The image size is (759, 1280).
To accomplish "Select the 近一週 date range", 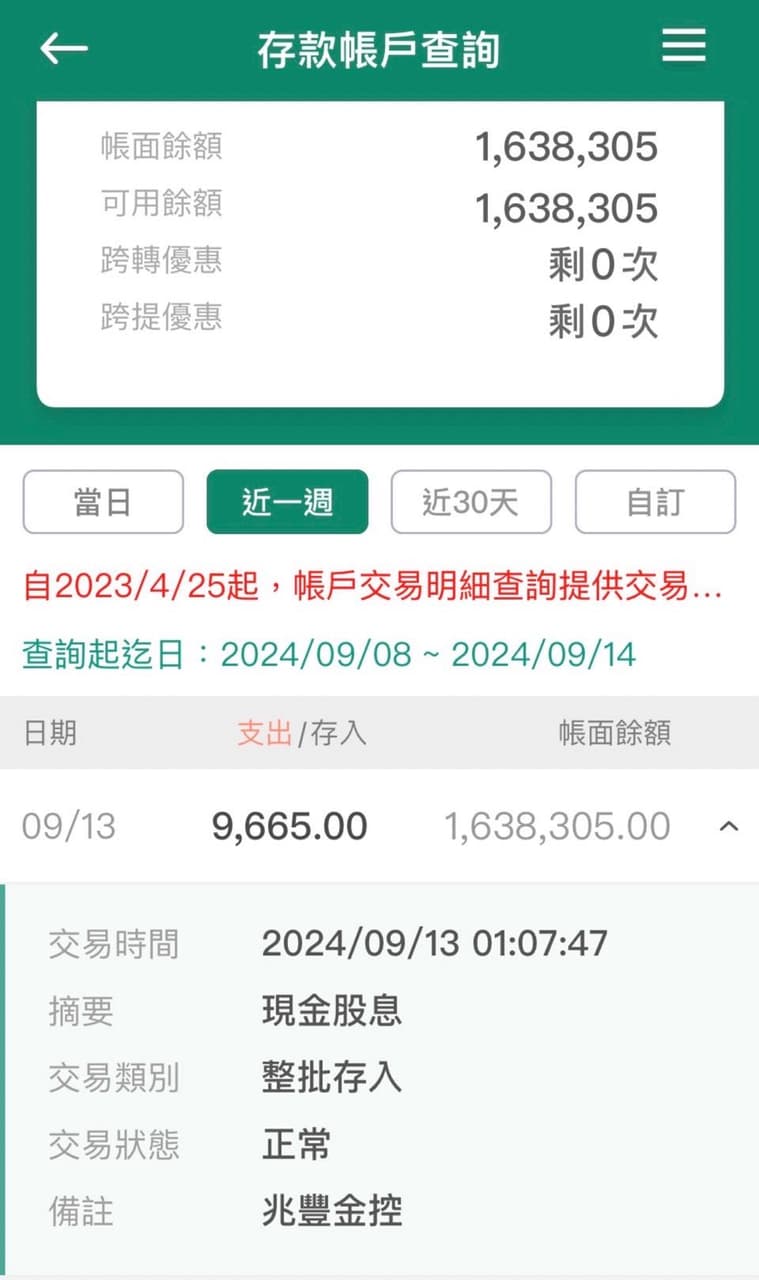I will coord(287,502).
